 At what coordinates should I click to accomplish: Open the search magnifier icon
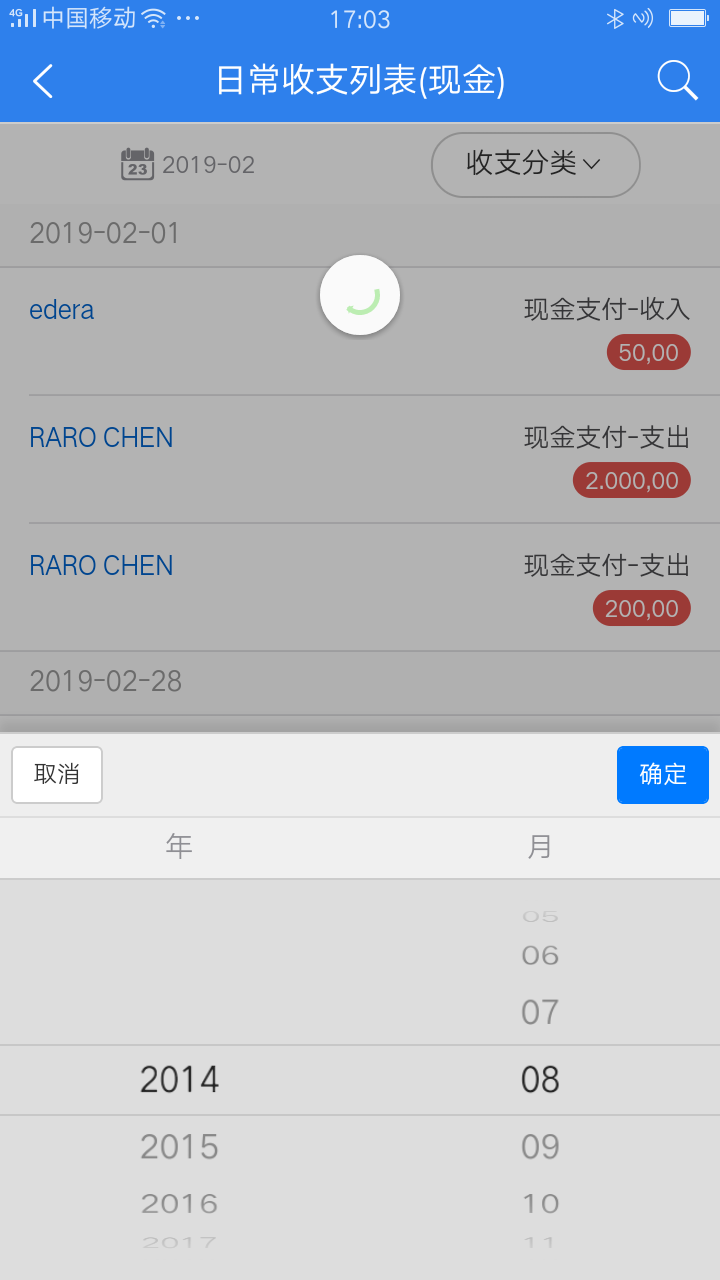(677, 80)
